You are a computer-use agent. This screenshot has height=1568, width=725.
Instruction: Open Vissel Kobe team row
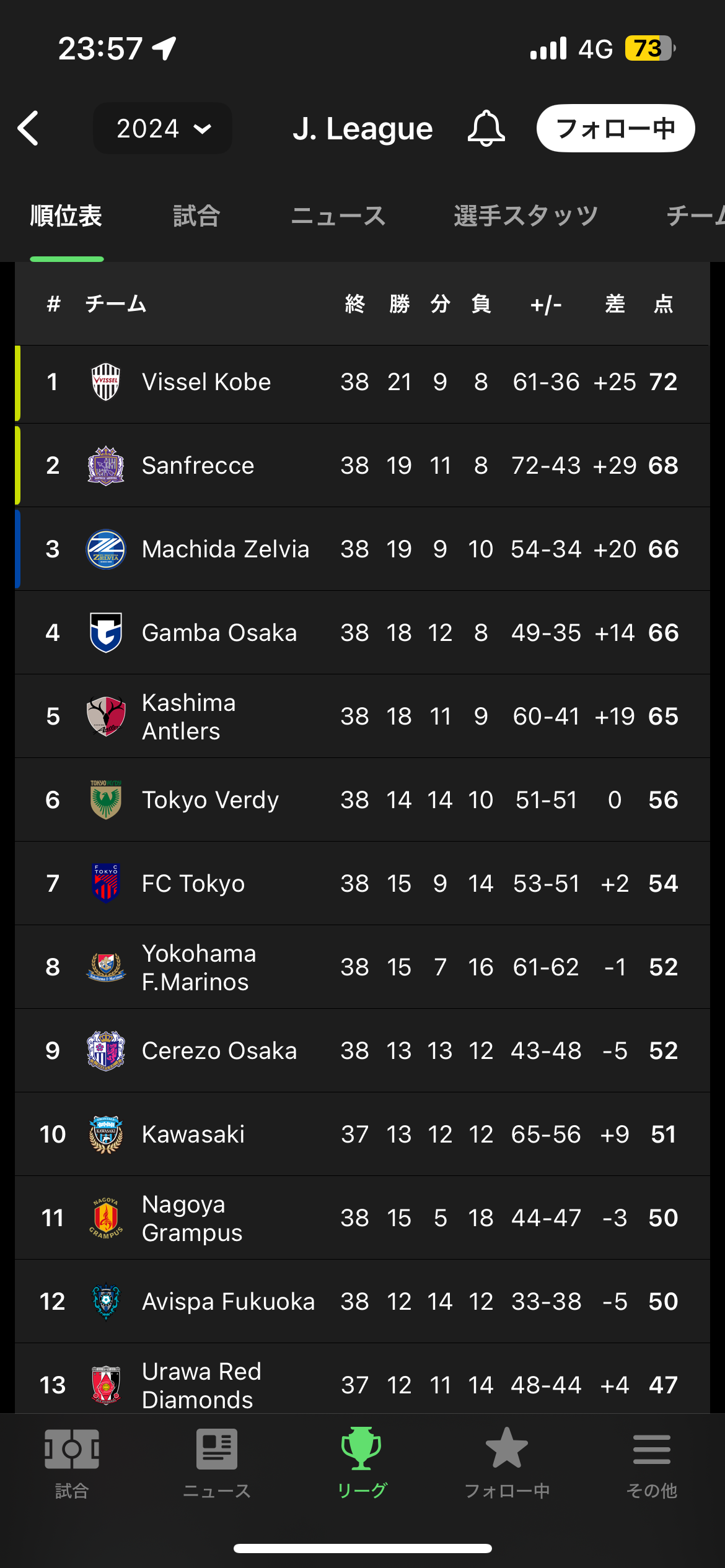(362, 382)
